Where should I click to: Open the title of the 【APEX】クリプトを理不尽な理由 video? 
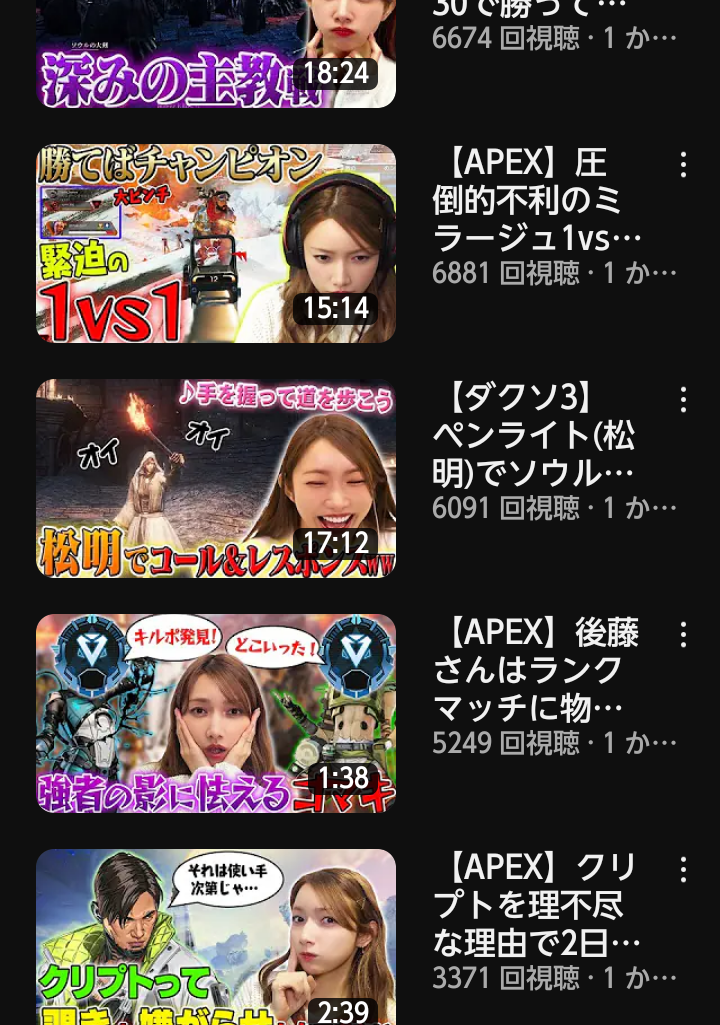(538, 905)
